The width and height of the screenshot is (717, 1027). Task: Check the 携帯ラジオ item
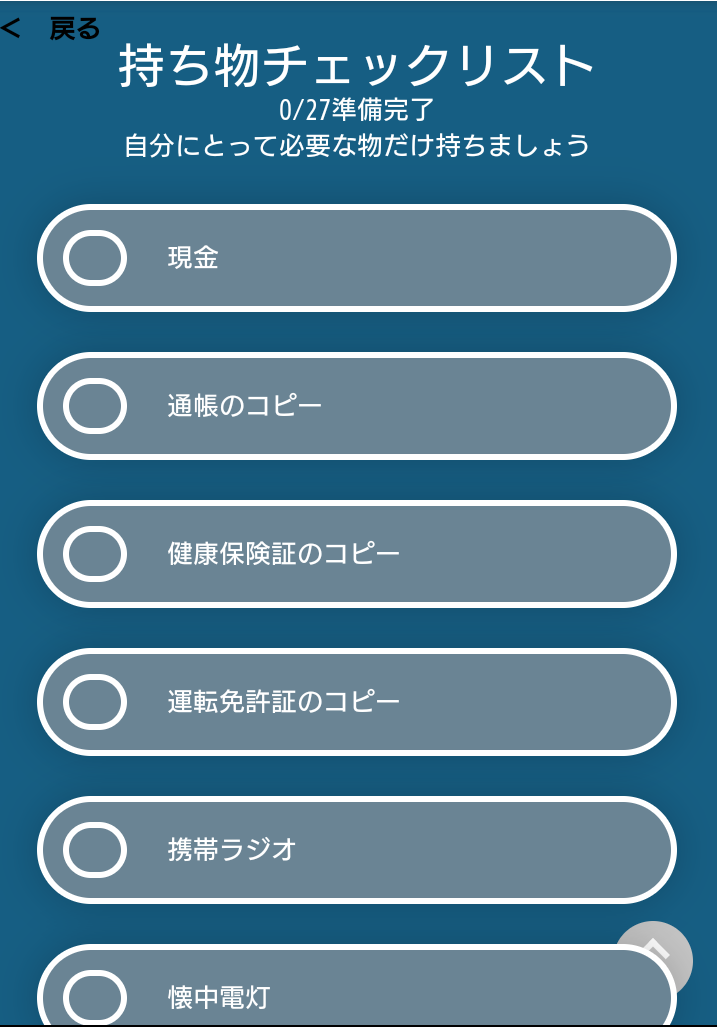pos(95,850)
